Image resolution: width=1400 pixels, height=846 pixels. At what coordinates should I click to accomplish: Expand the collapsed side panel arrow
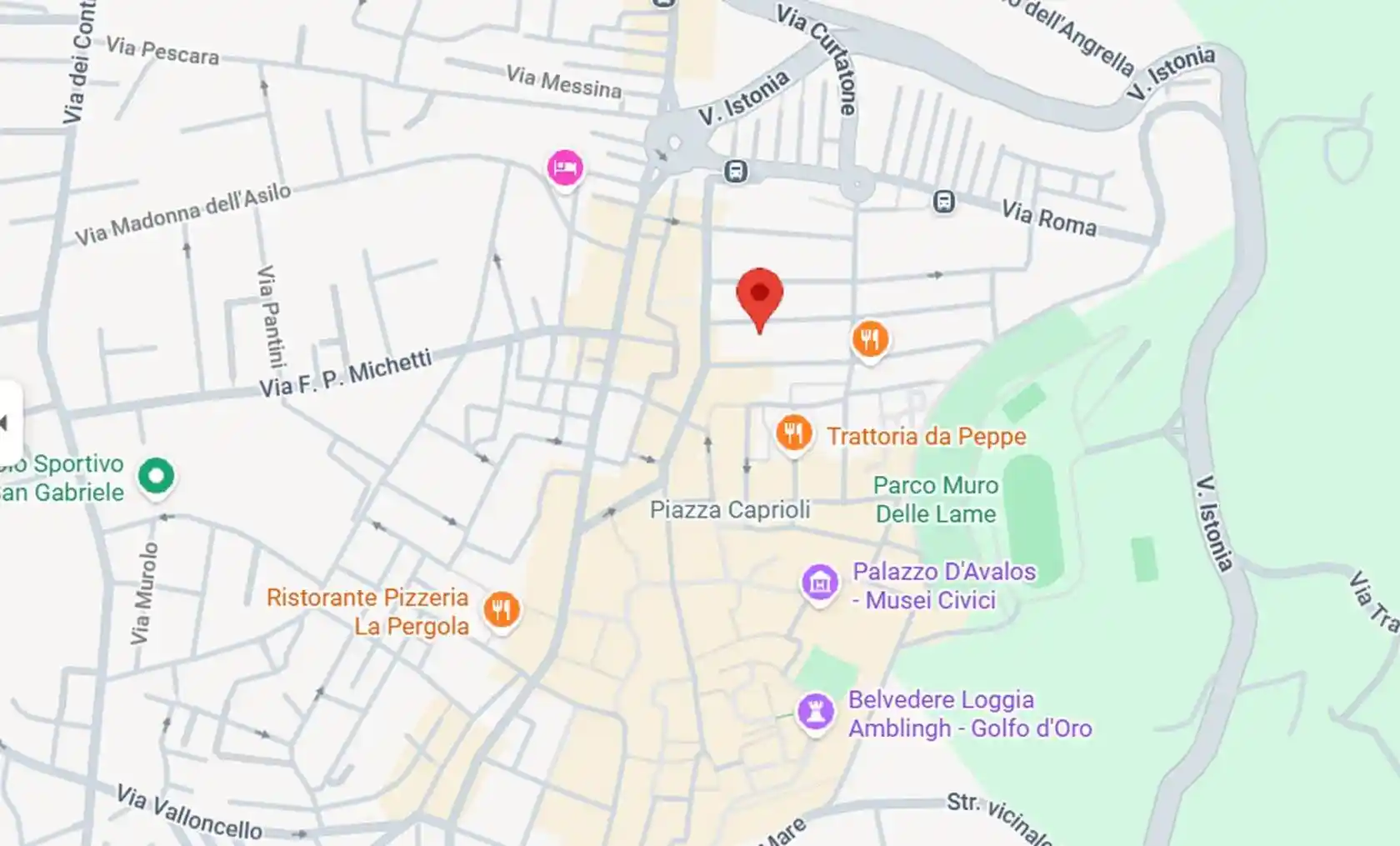(x=7, y=423)
